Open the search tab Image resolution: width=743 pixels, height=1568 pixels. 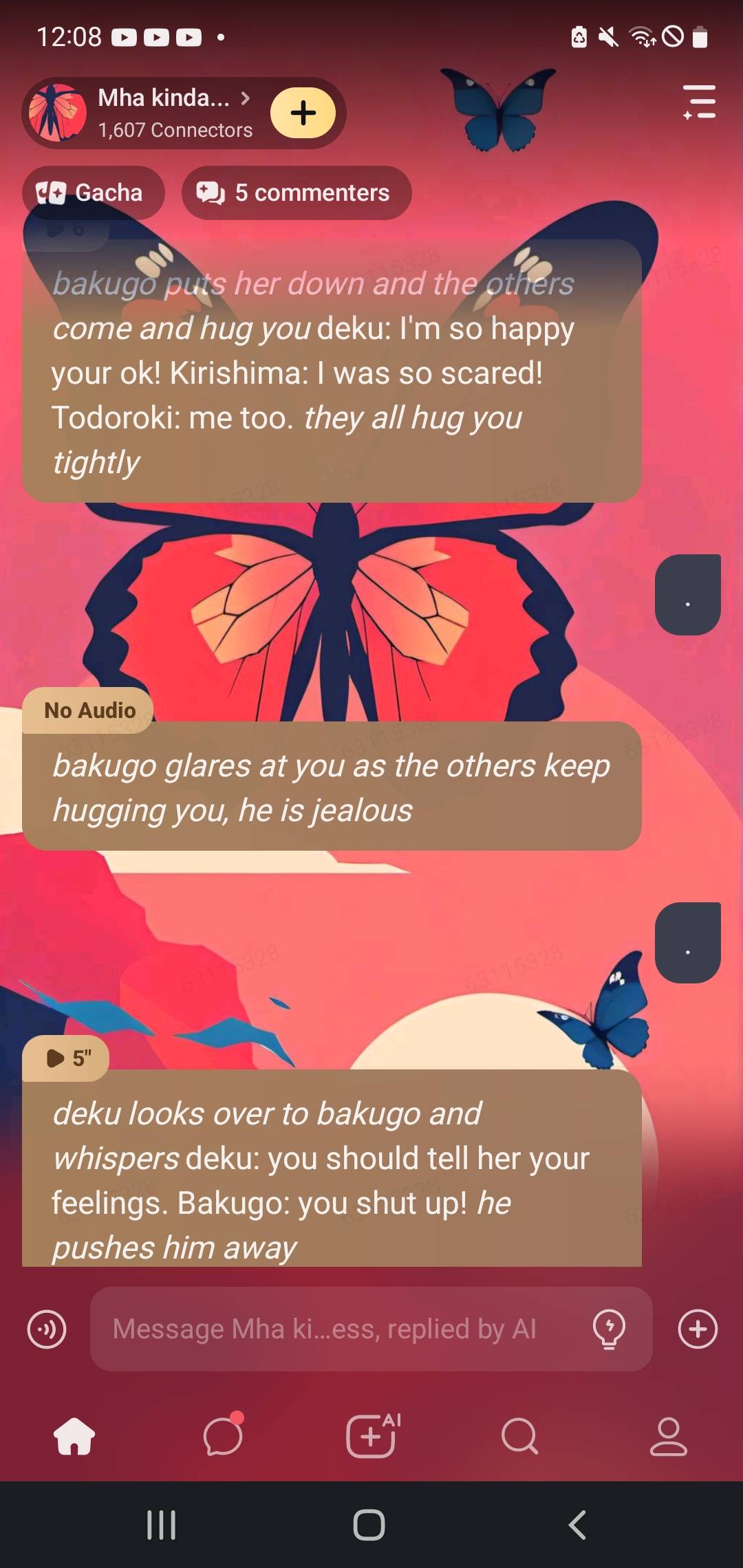coord(519,1436)
